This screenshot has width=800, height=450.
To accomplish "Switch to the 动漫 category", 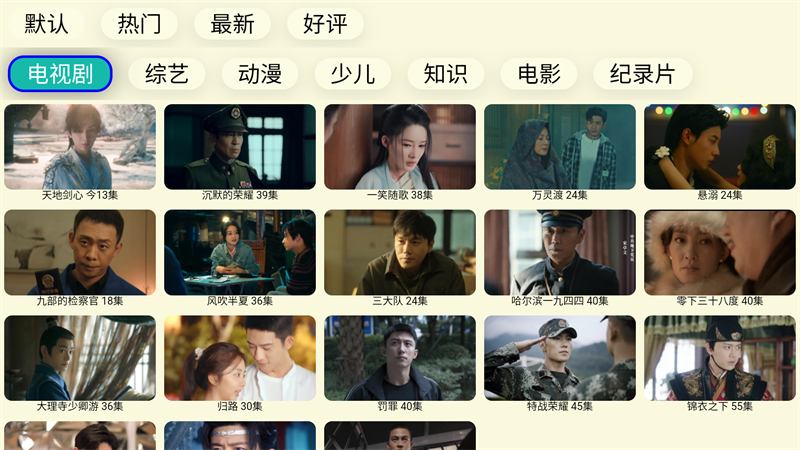I will point(259,73).
